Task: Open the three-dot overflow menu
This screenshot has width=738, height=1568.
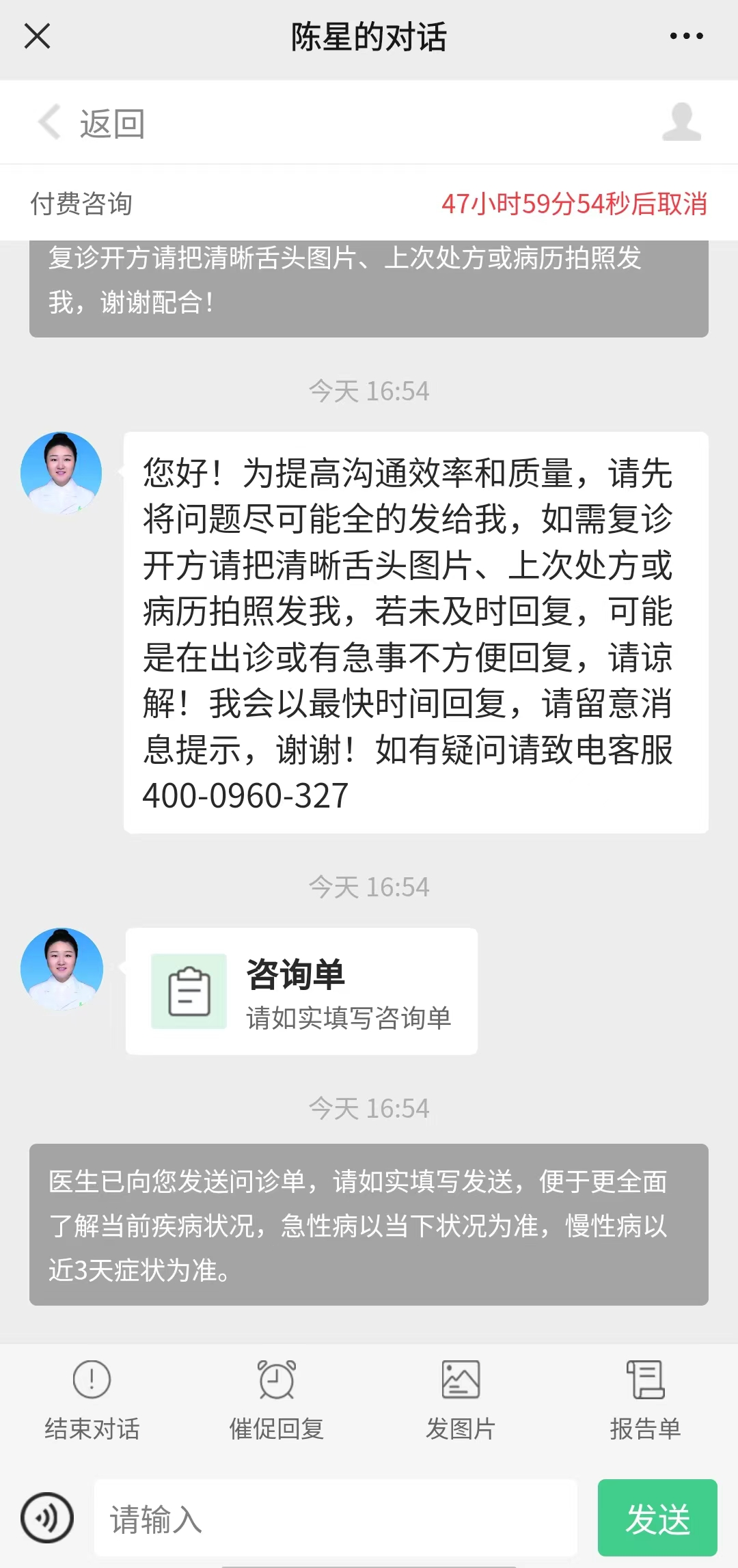Action: (x=686, y=36)
